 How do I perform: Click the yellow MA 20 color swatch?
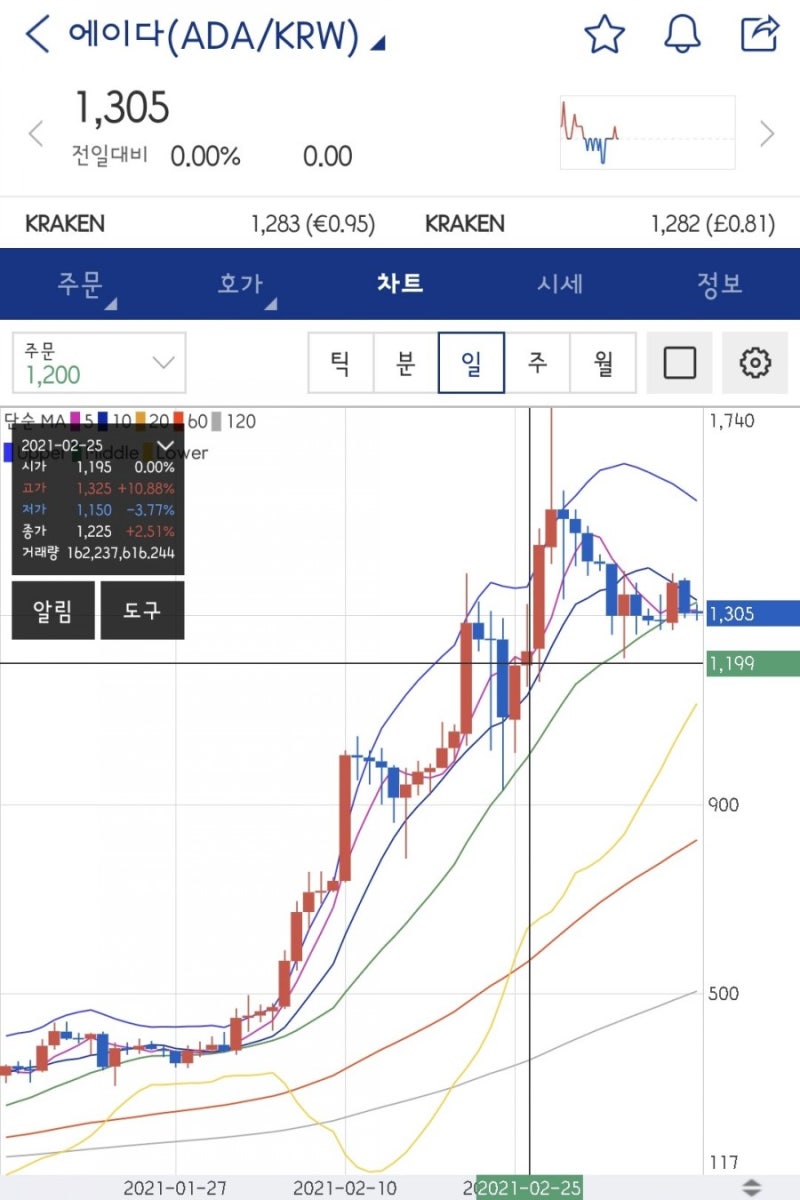tap(140, 420)
